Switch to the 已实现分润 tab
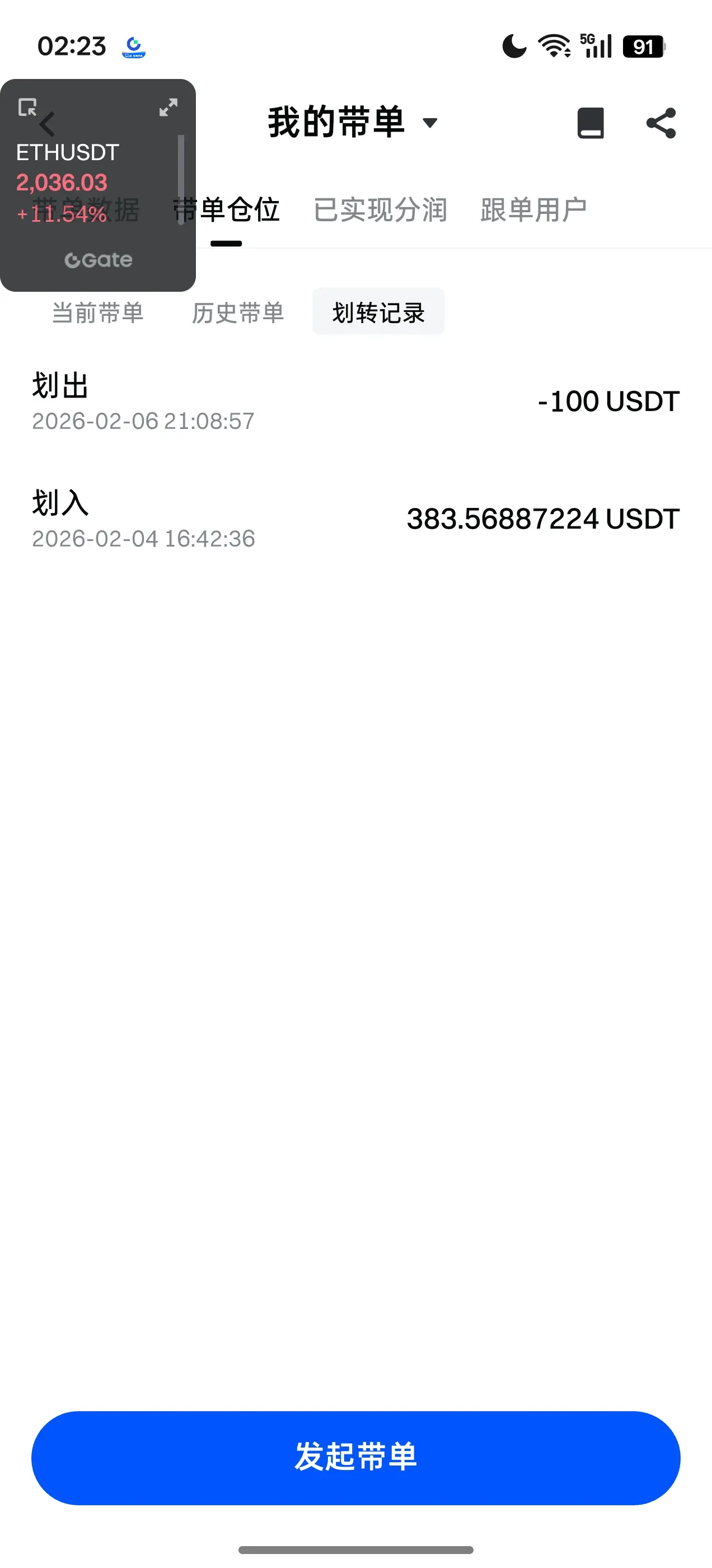712x1568 pixels. (380, 210)
